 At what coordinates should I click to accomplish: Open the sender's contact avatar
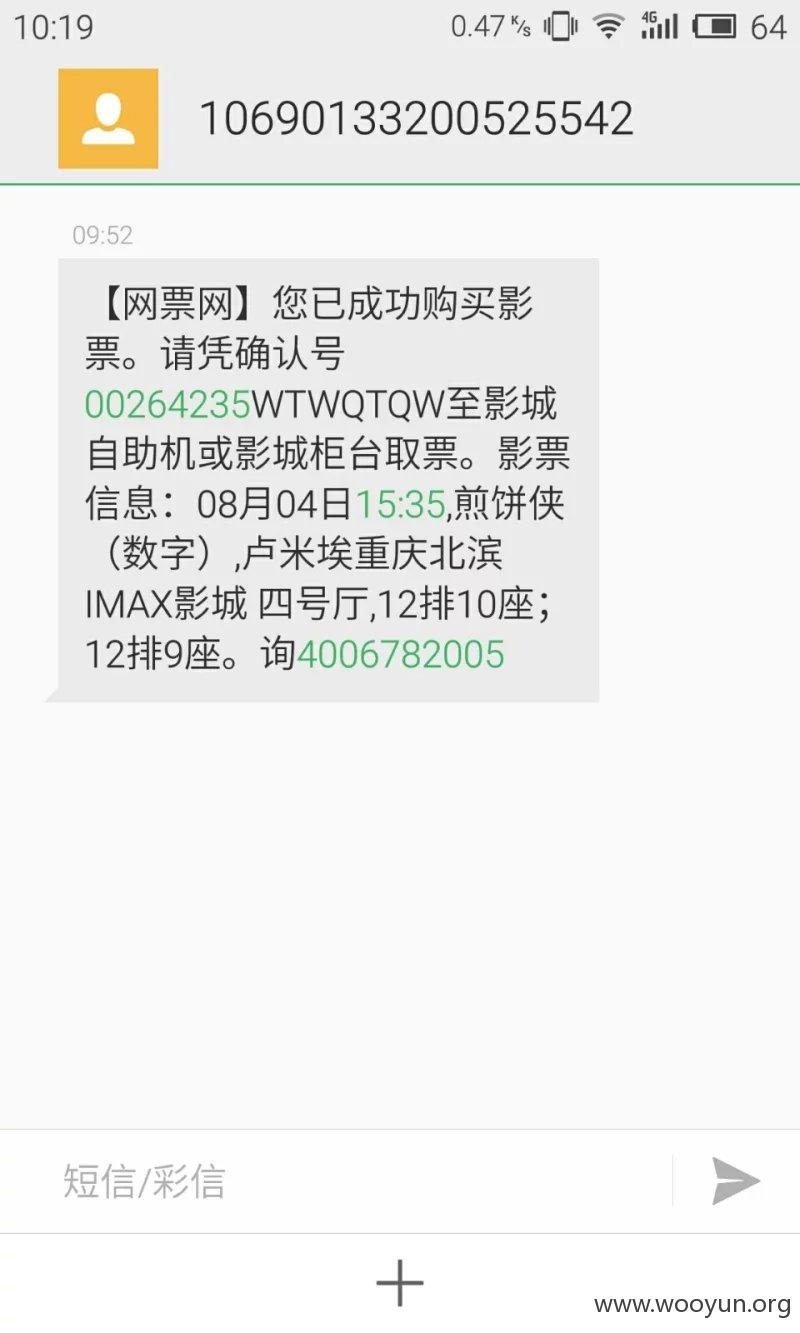pyautogui.click(x=108, y=118)
